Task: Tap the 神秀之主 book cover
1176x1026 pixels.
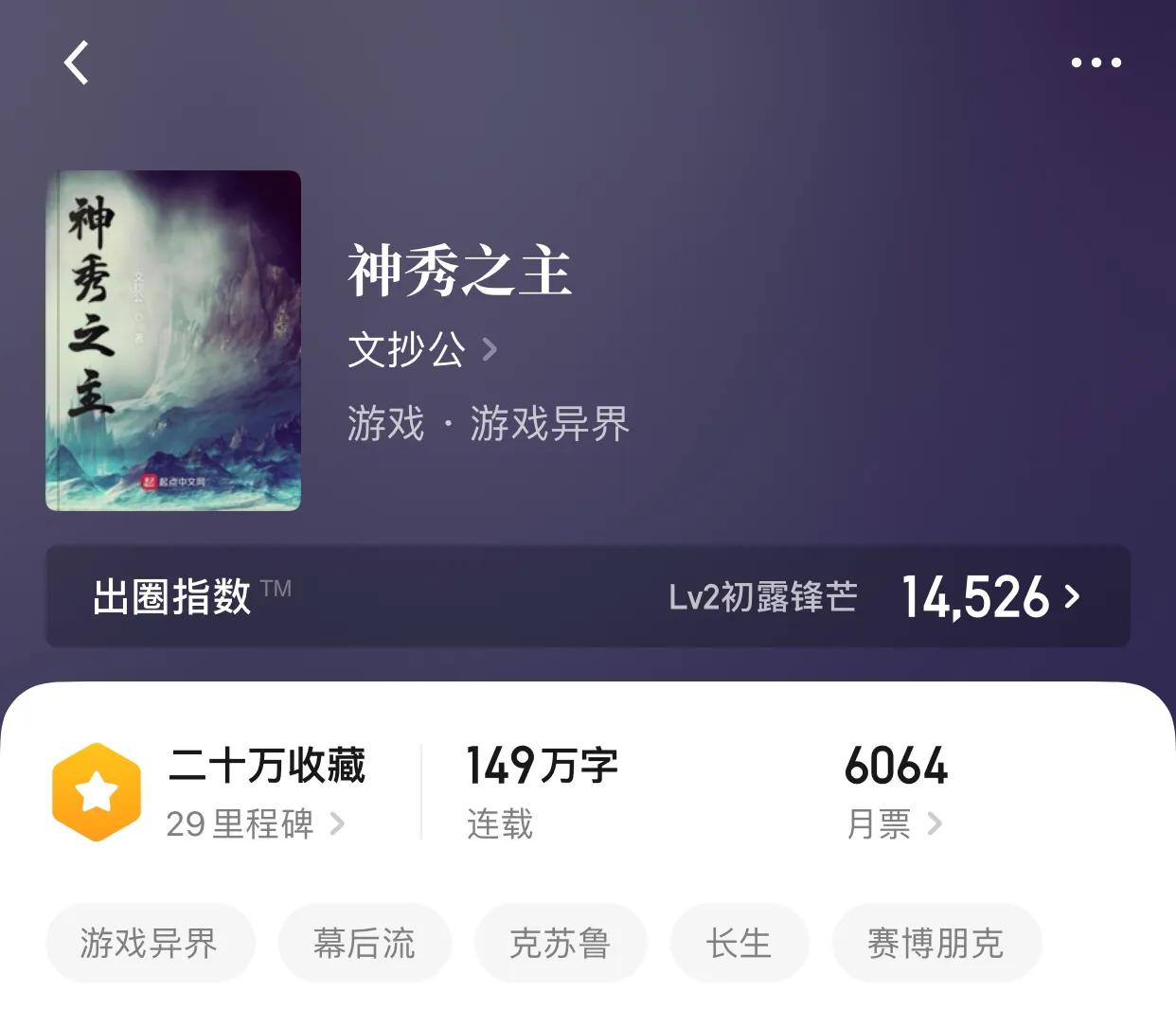Action: pyautogui.click(x=173, y=341)
